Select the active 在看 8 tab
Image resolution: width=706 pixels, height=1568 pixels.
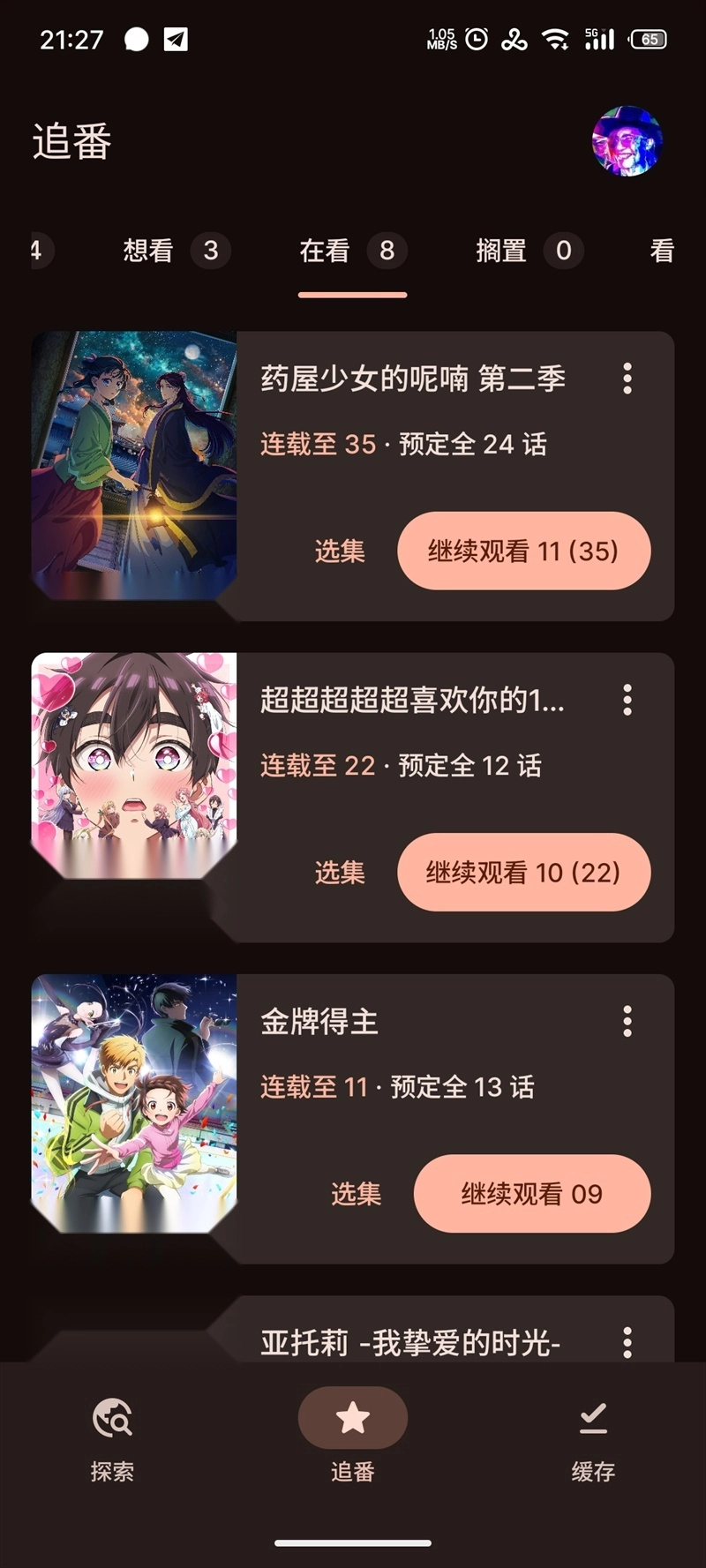(x=352, y=251)
